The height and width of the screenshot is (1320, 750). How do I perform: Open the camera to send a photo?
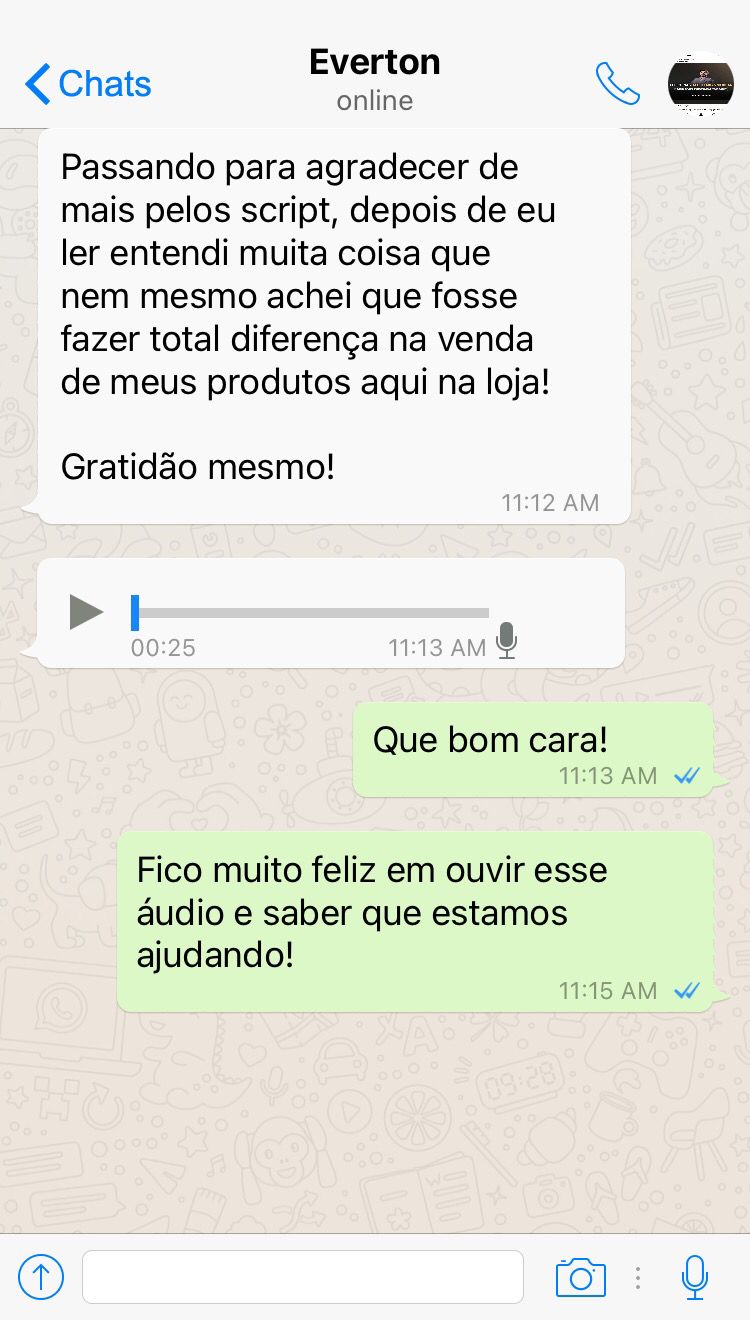pos(580,1277)
